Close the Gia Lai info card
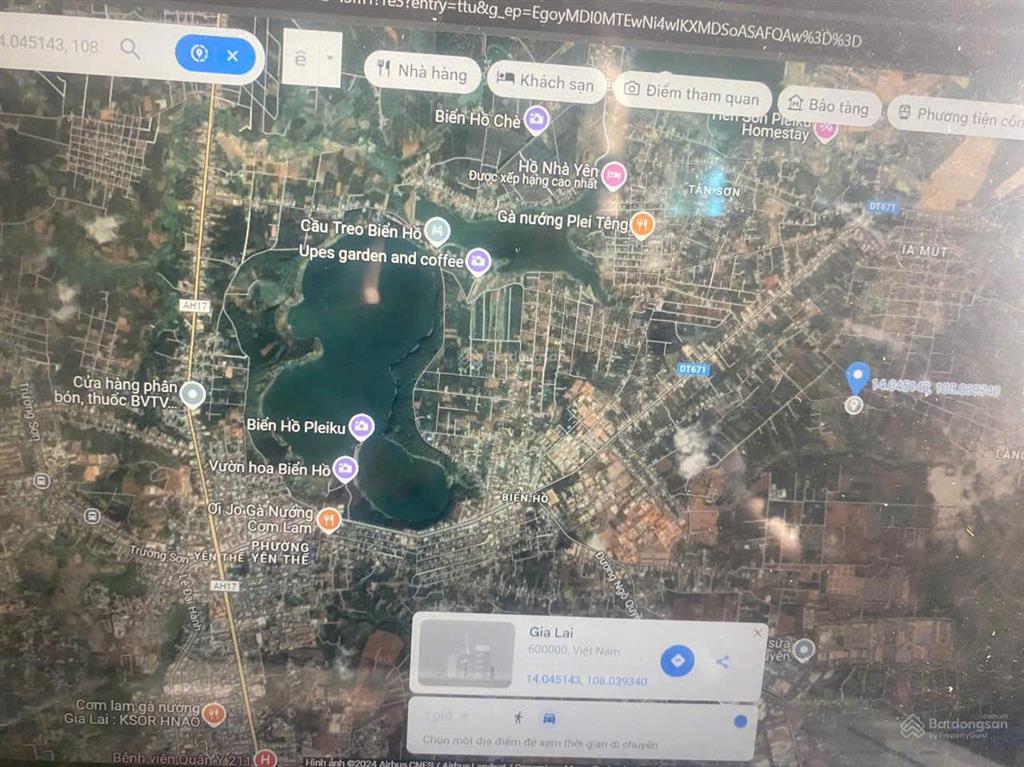Screen dimensions: 1024x767 [757, 633]
